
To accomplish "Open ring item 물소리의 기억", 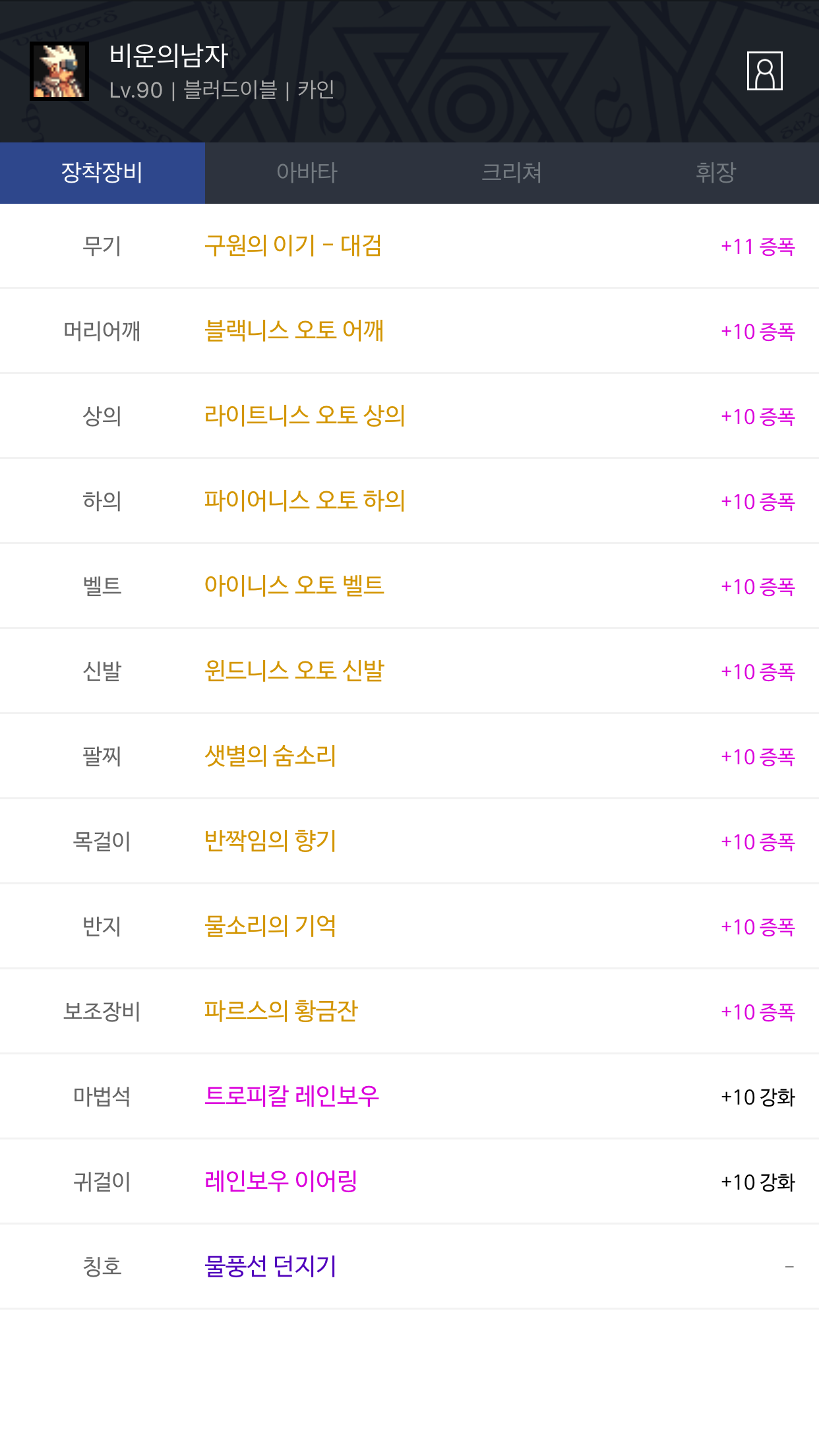I will (270, 926).
